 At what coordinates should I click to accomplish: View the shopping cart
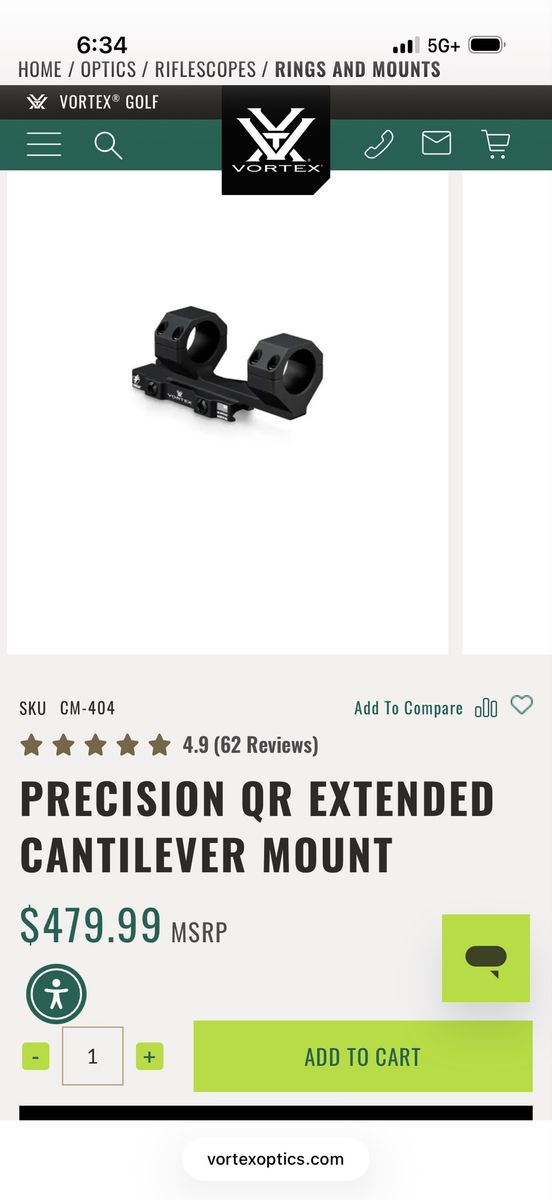coord(495,144)
